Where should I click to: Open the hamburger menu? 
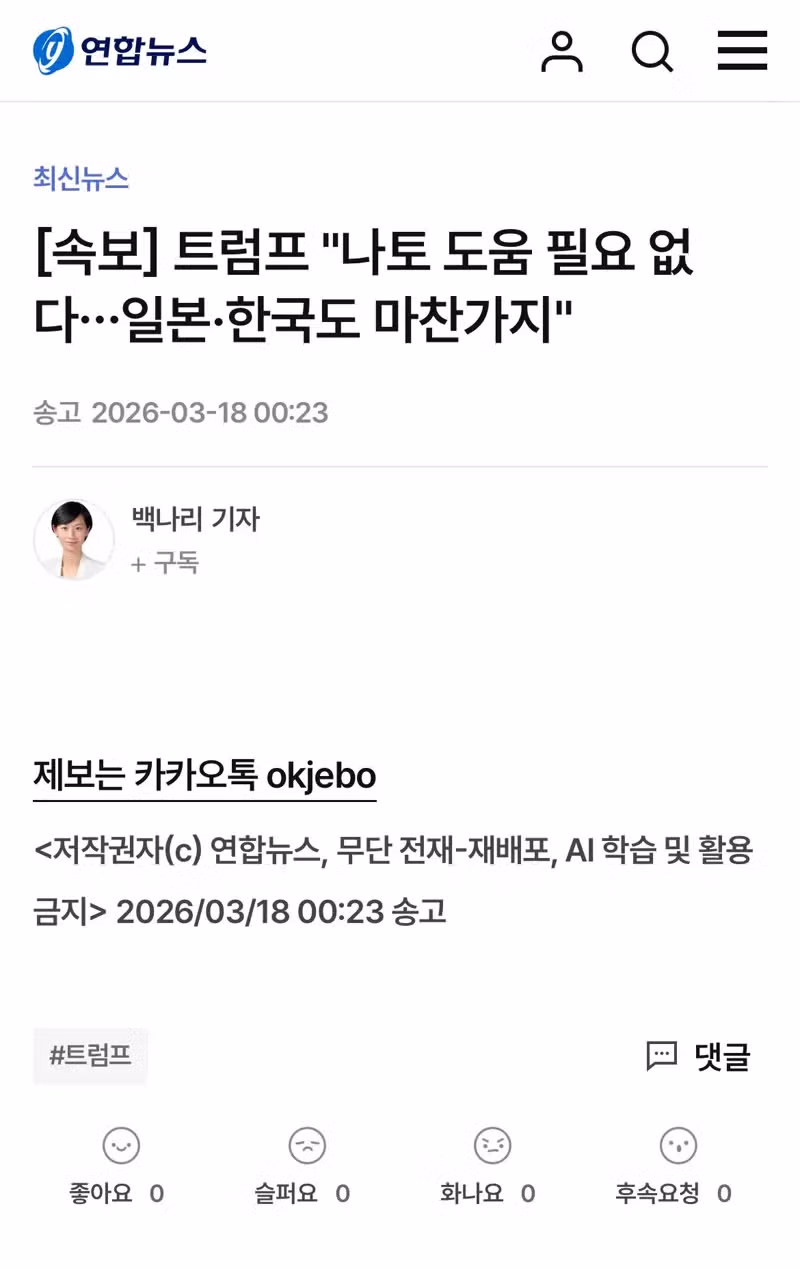click(742, 51)
